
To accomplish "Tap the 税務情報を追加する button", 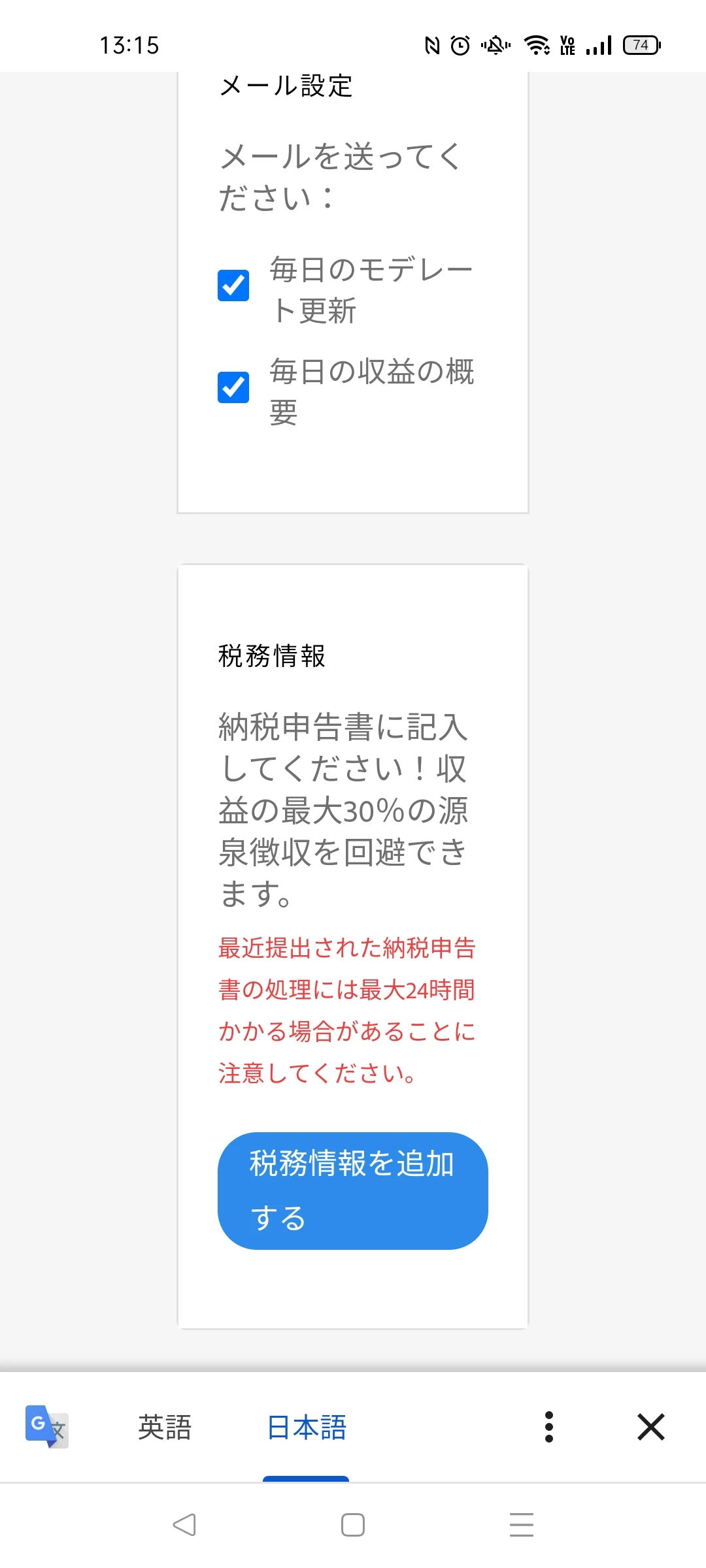I will (352, 1190).
